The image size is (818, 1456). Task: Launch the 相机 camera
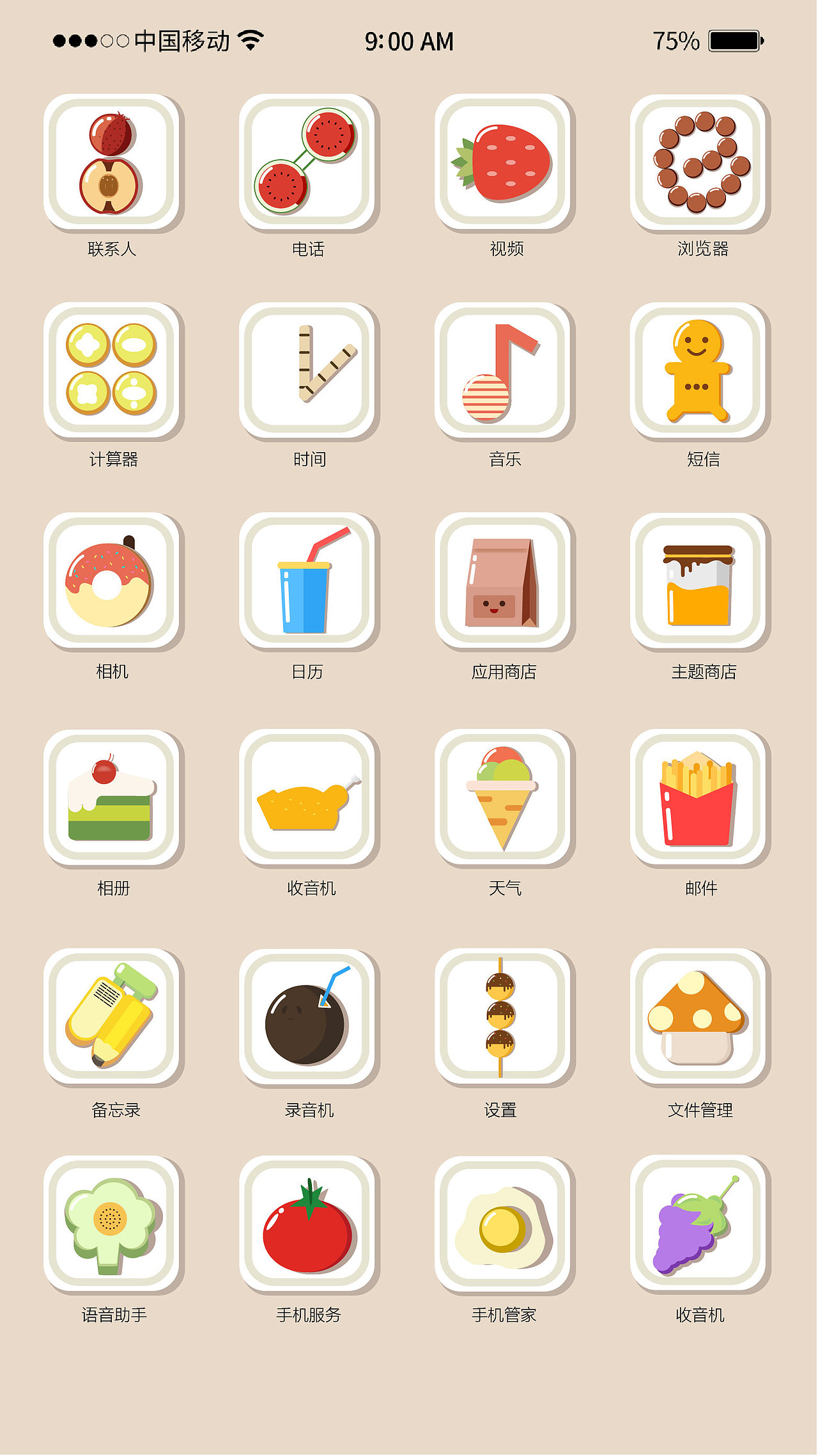pos(112,581)
